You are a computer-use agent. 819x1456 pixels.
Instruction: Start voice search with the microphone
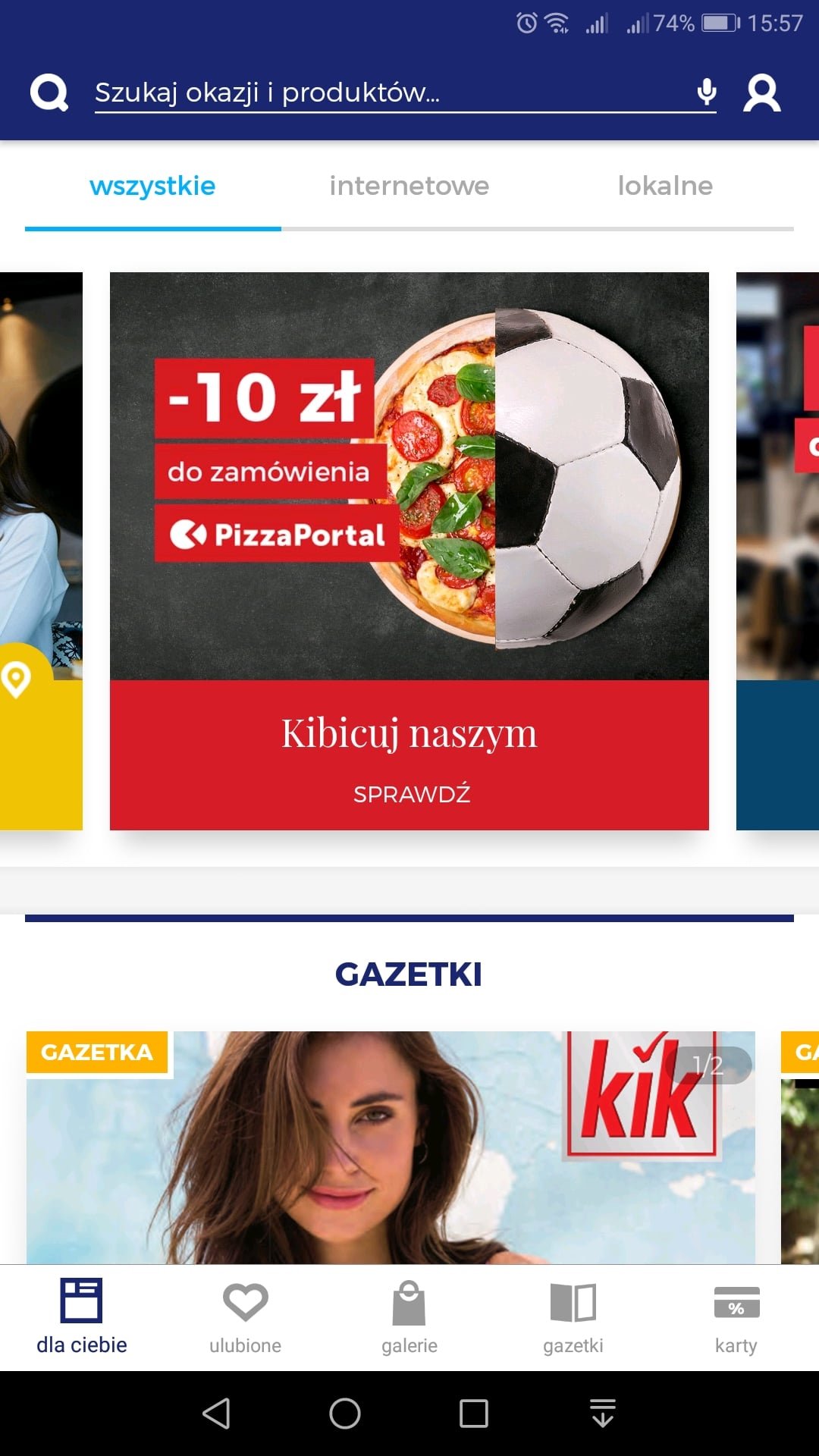(707, 93)
